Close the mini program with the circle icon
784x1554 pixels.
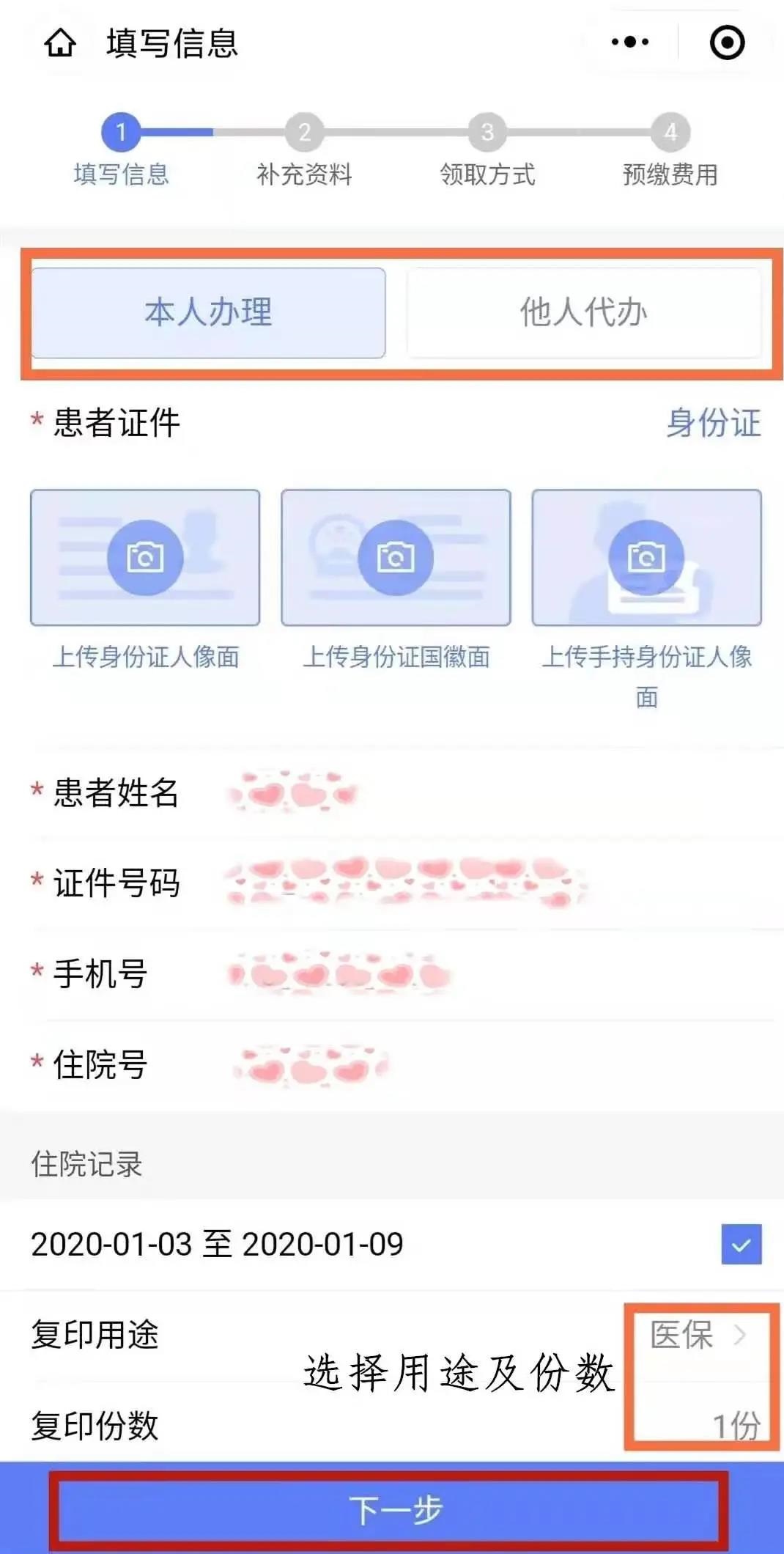(727, 43)
